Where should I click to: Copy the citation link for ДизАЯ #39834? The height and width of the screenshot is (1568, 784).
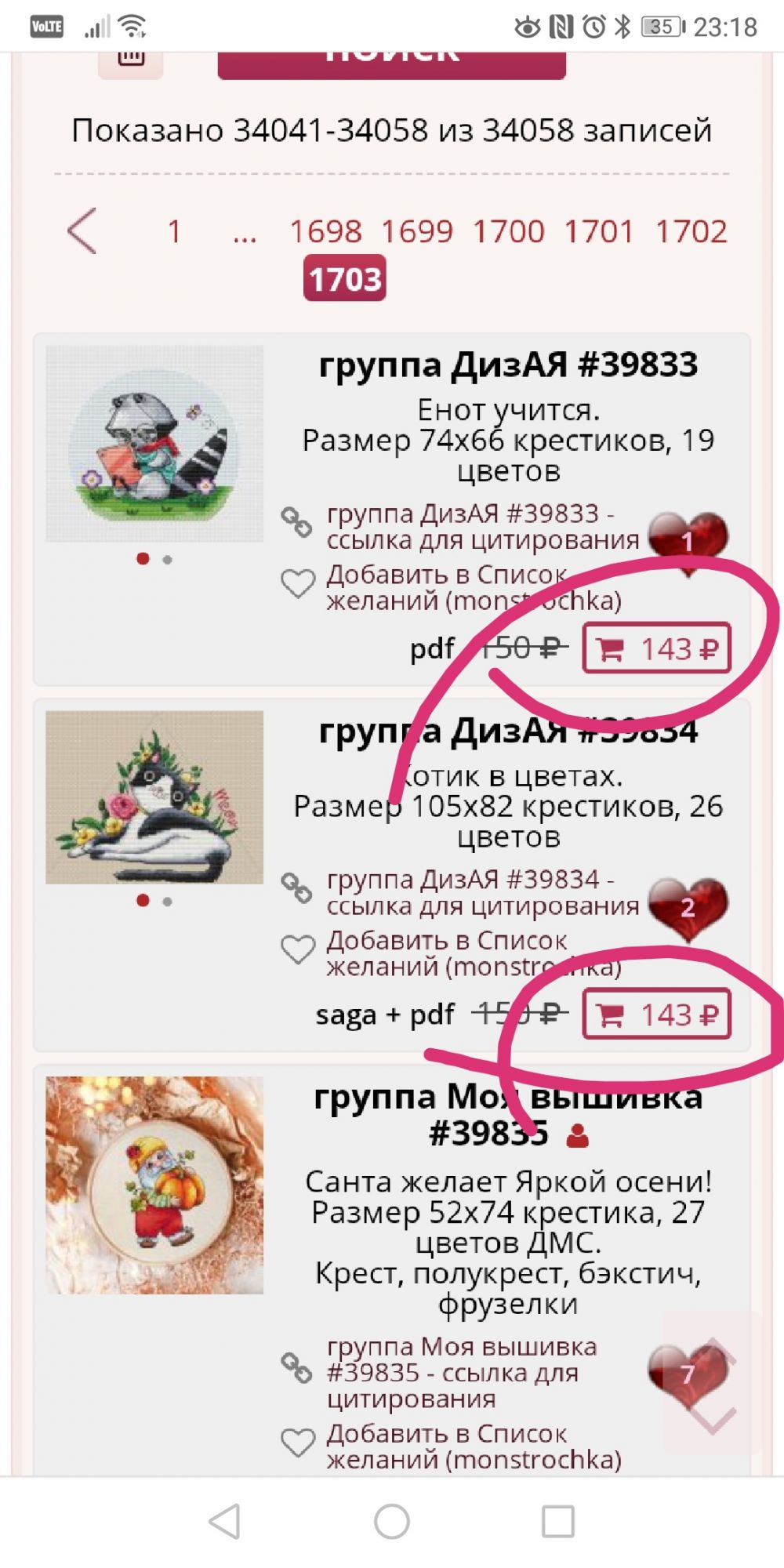(x=481, y=893)
